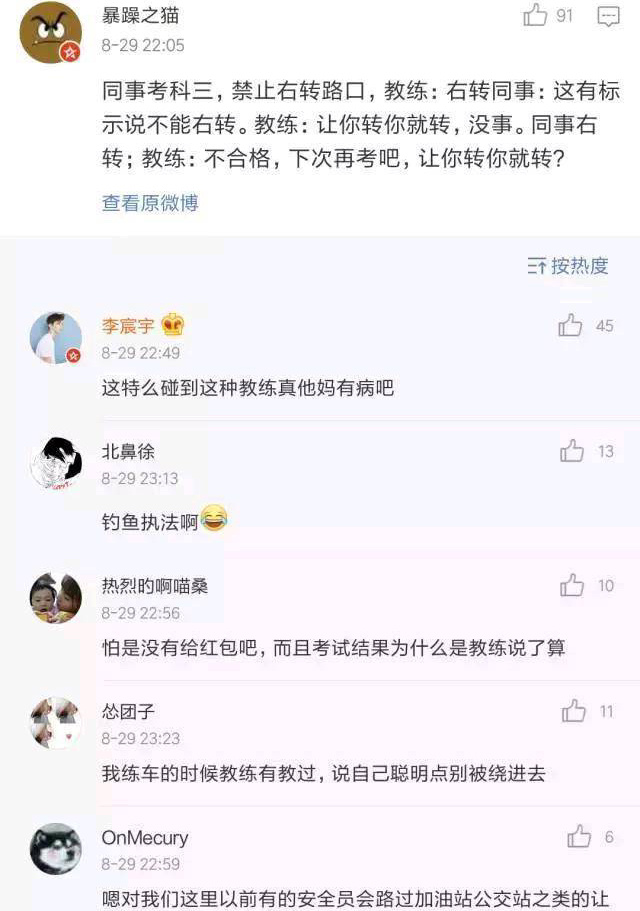This screenshot has height=911, width=640.
Task: Like 李宸宇's comment
Action: (570, 326)
